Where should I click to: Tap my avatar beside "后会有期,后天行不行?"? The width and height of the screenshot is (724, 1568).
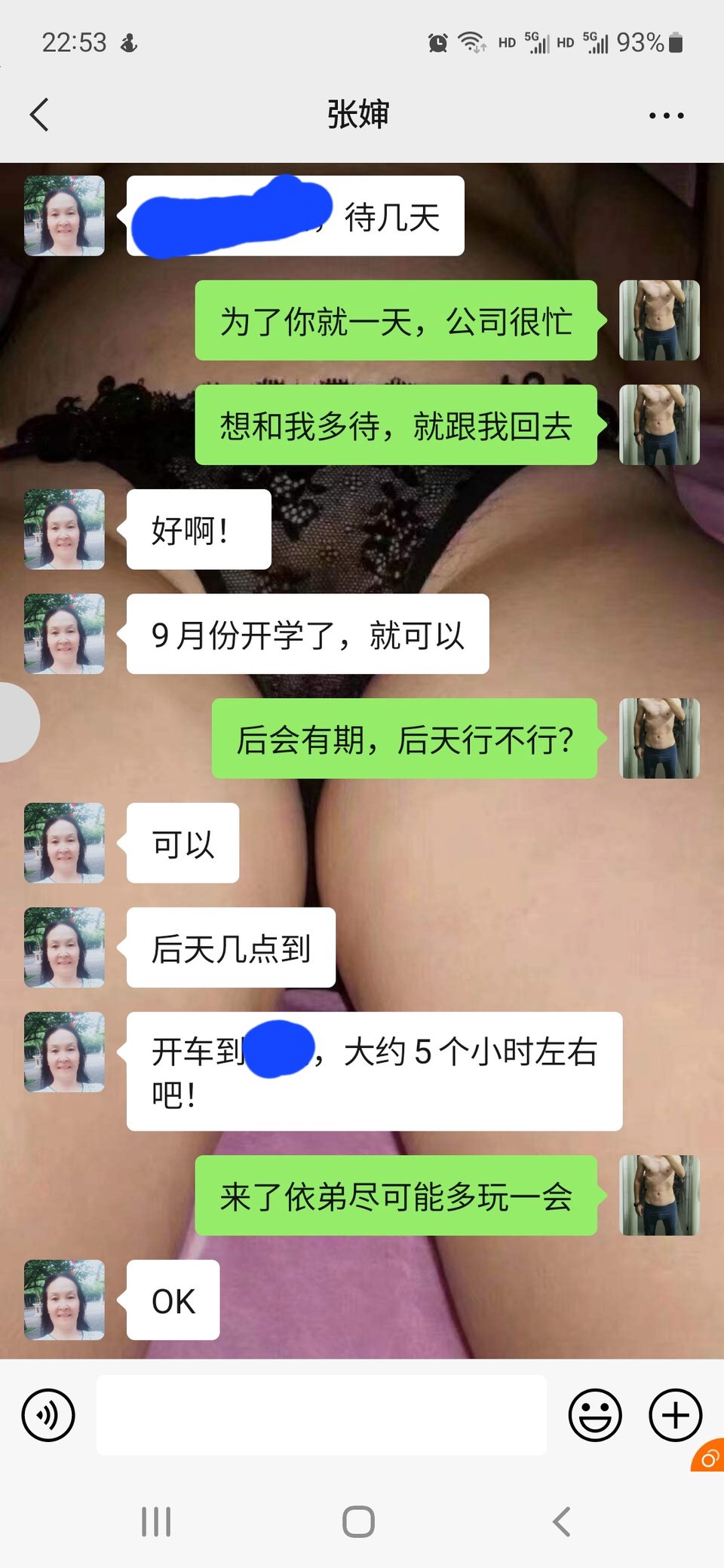659,738
